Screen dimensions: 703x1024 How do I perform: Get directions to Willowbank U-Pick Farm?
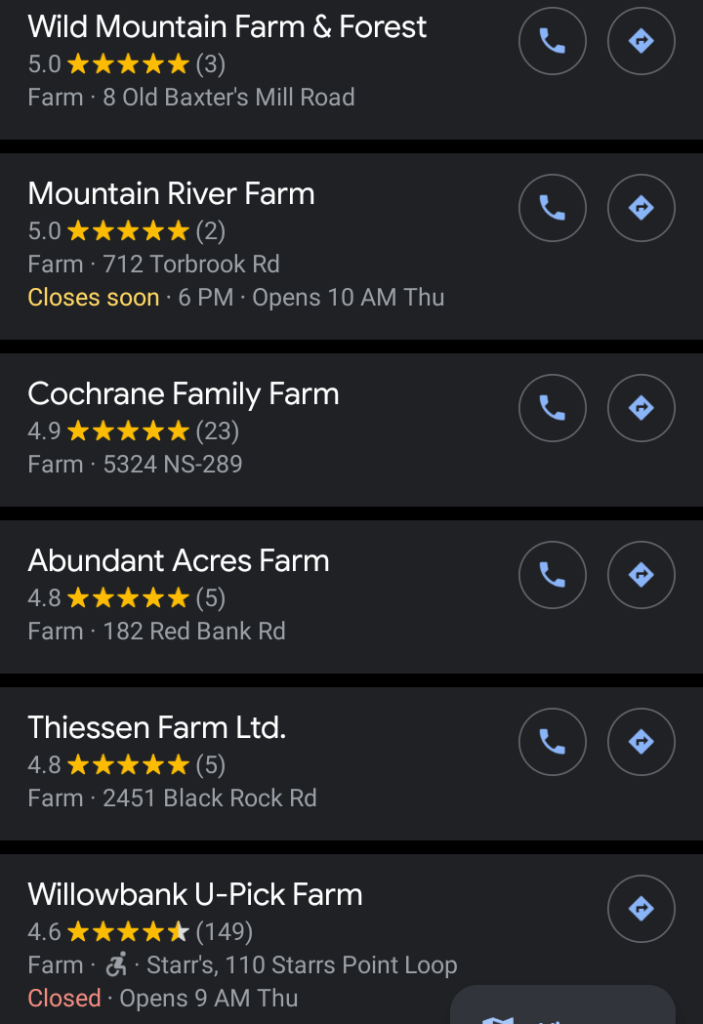[641, 909]
